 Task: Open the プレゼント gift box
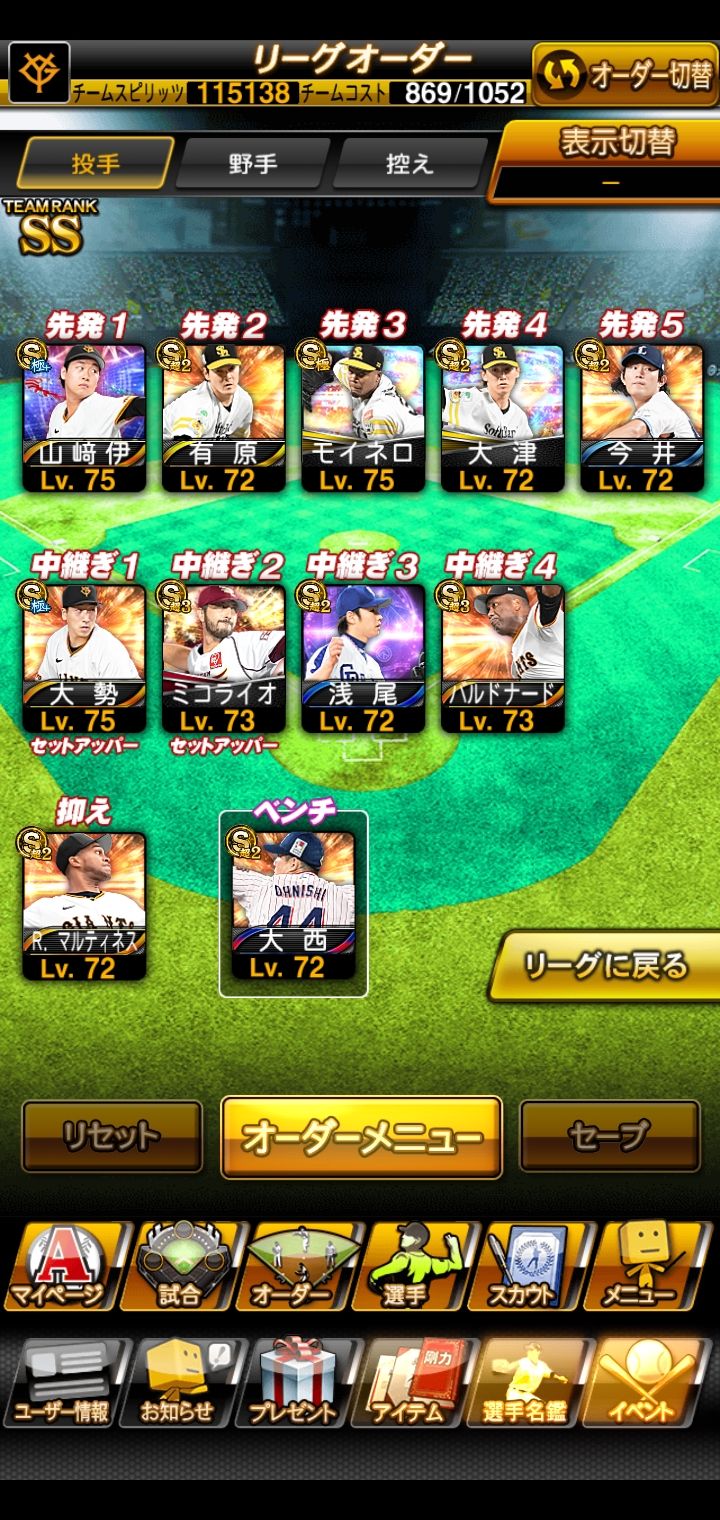coord(292,1383)
